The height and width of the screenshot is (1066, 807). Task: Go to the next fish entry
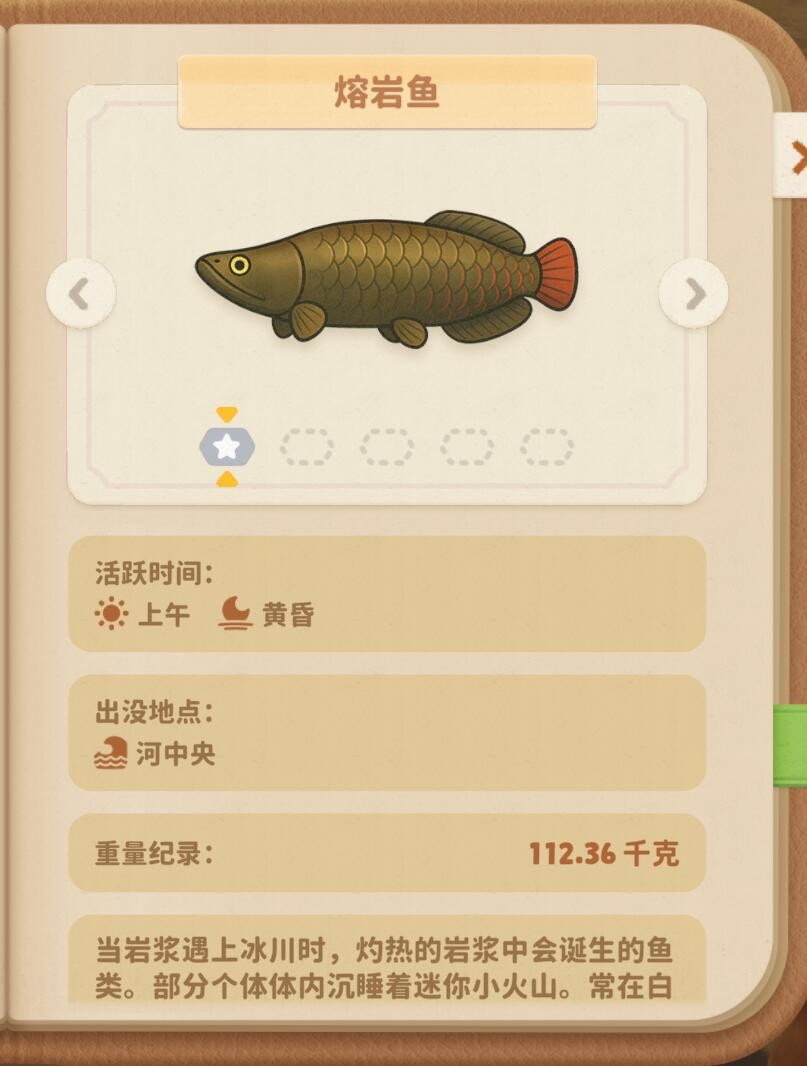693,294
